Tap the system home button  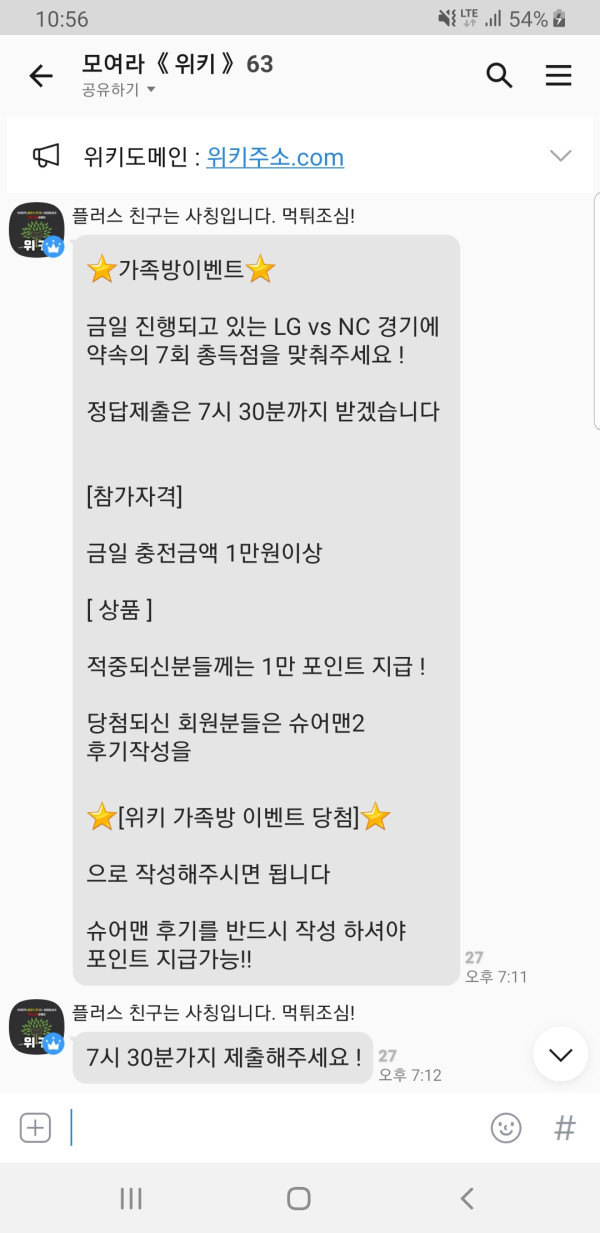point(298,1198)
